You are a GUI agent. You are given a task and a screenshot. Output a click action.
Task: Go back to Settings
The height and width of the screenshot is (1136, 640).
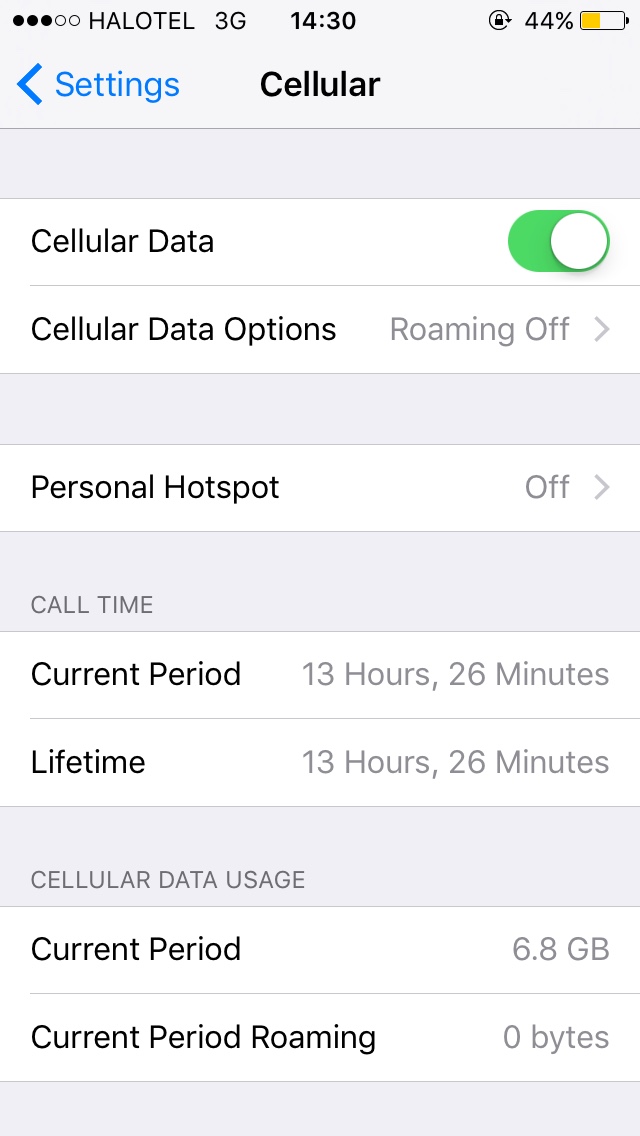[98, 85]
